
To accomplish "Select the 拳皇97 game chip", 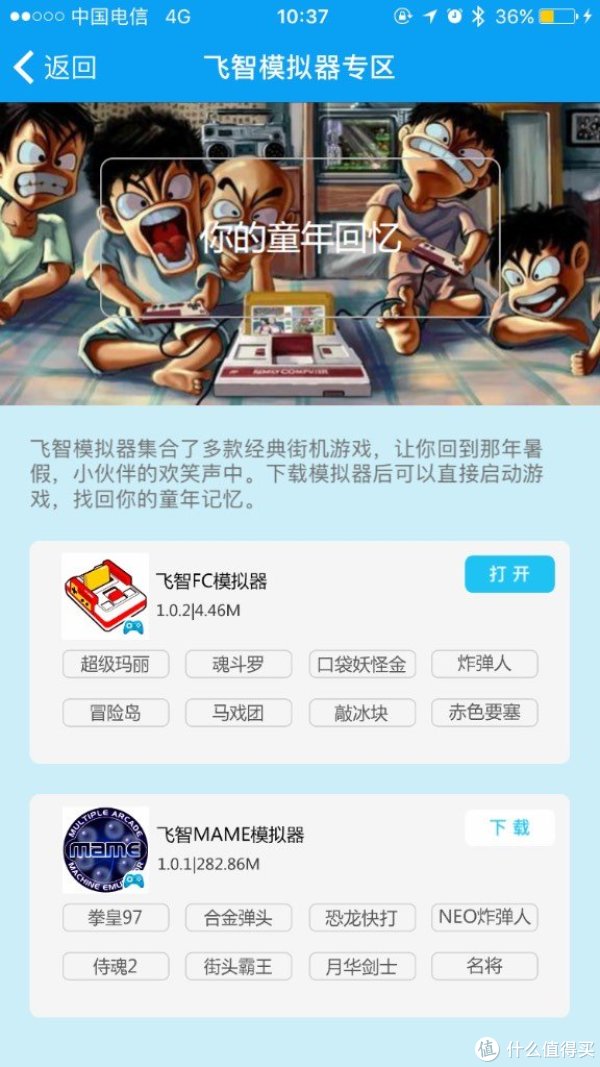I will click(116, 917).
